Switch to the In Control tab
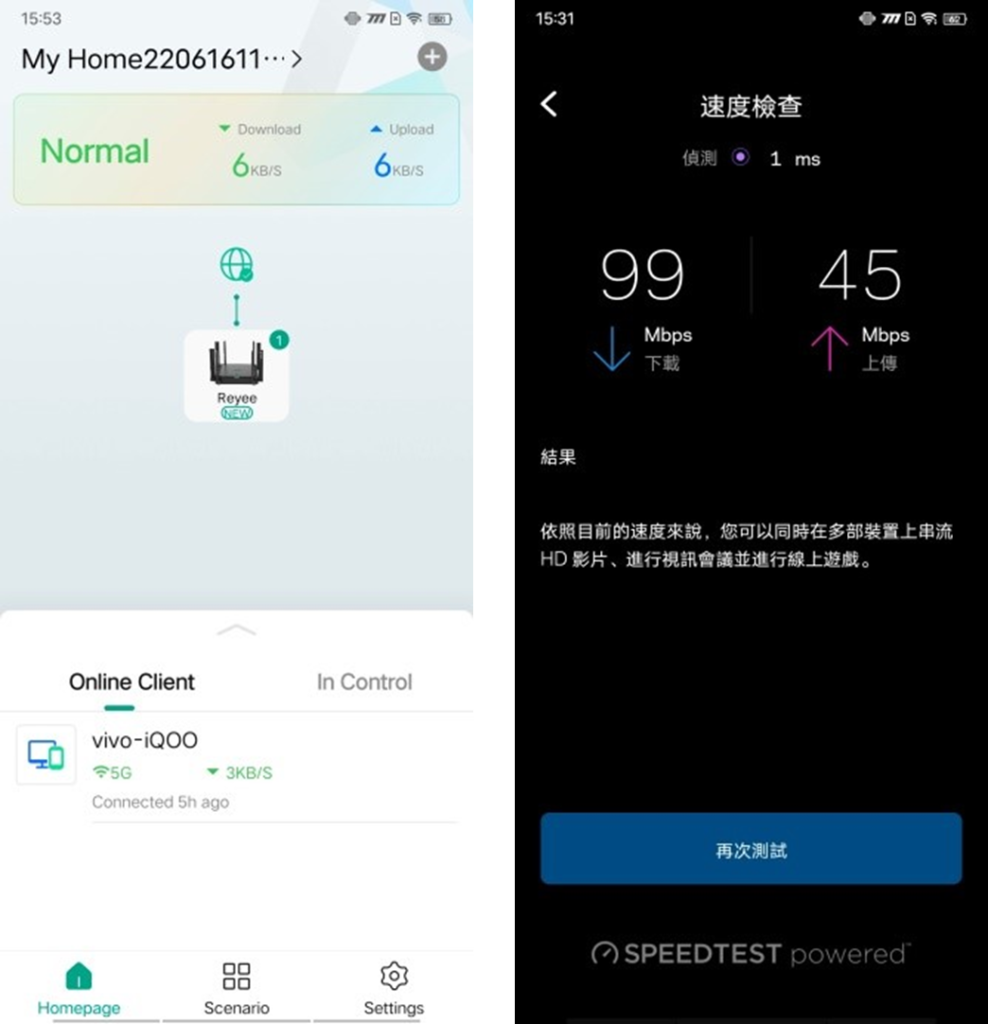The width and height of the screenshot is (988, 1024). [364, 682]
